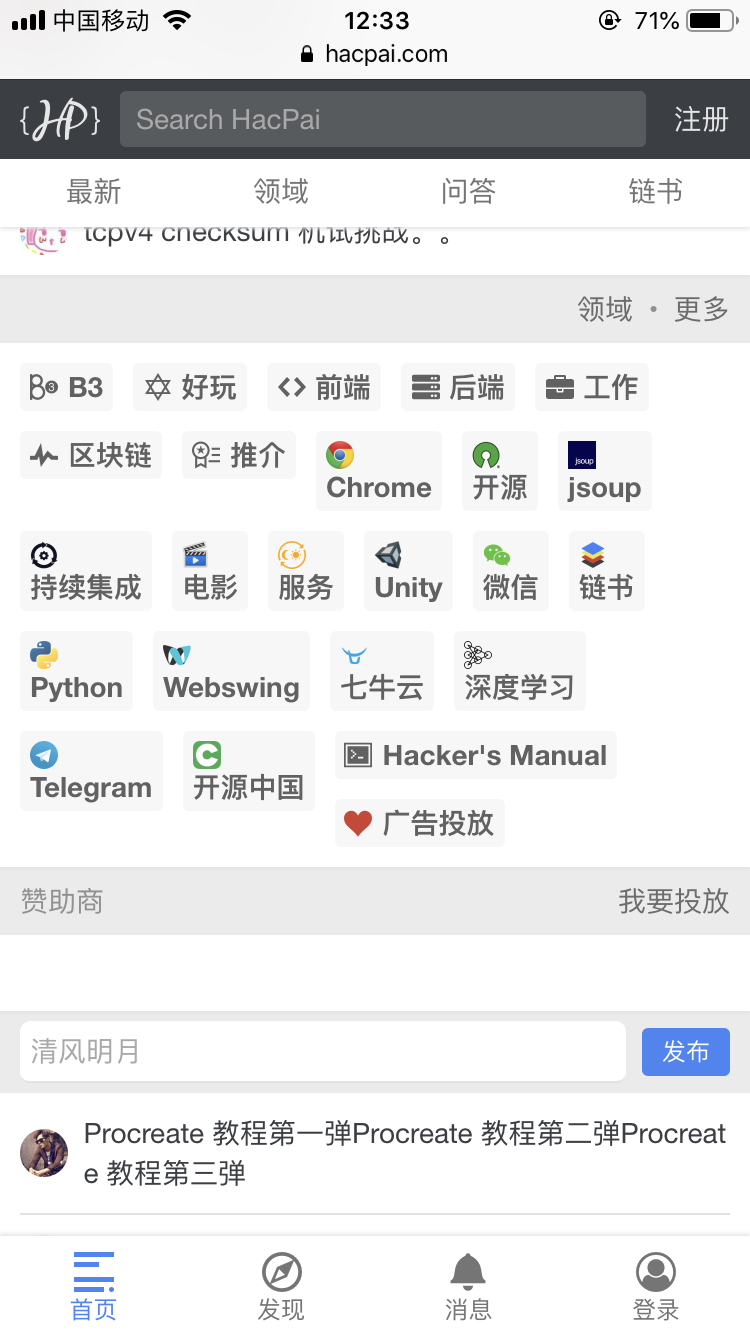Select the Chrome tag
750x1334 pixels.
[378, 471]
